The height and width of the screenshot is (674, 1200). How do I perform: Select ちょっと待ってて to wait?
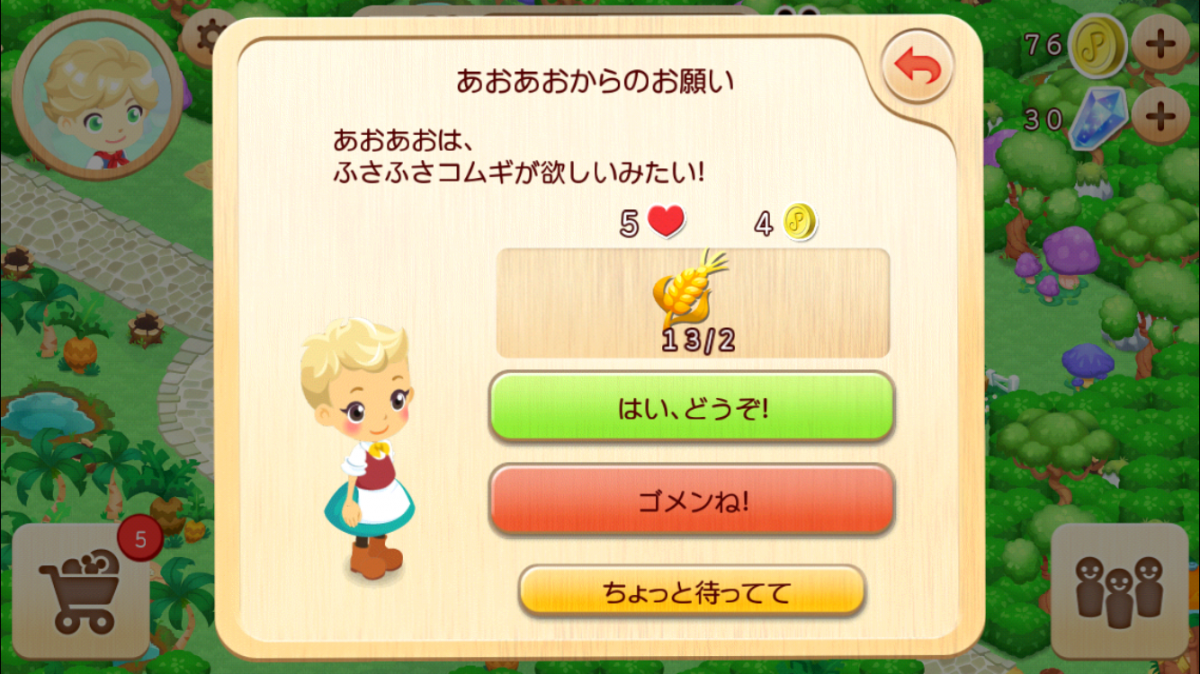click(x=691, y=592)
